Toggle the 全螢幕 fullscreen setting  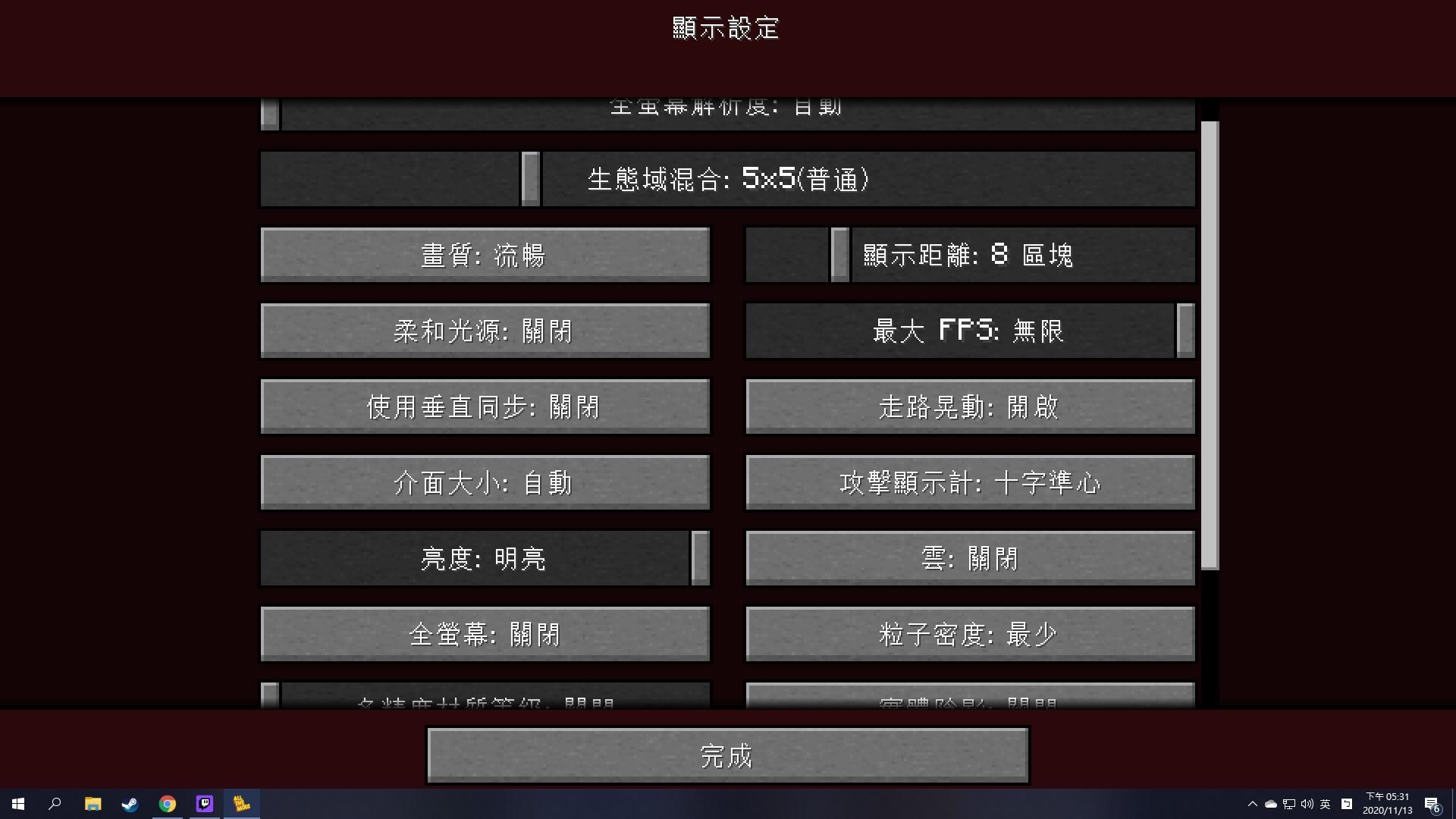pyautogui.click(x=485, y=634)
